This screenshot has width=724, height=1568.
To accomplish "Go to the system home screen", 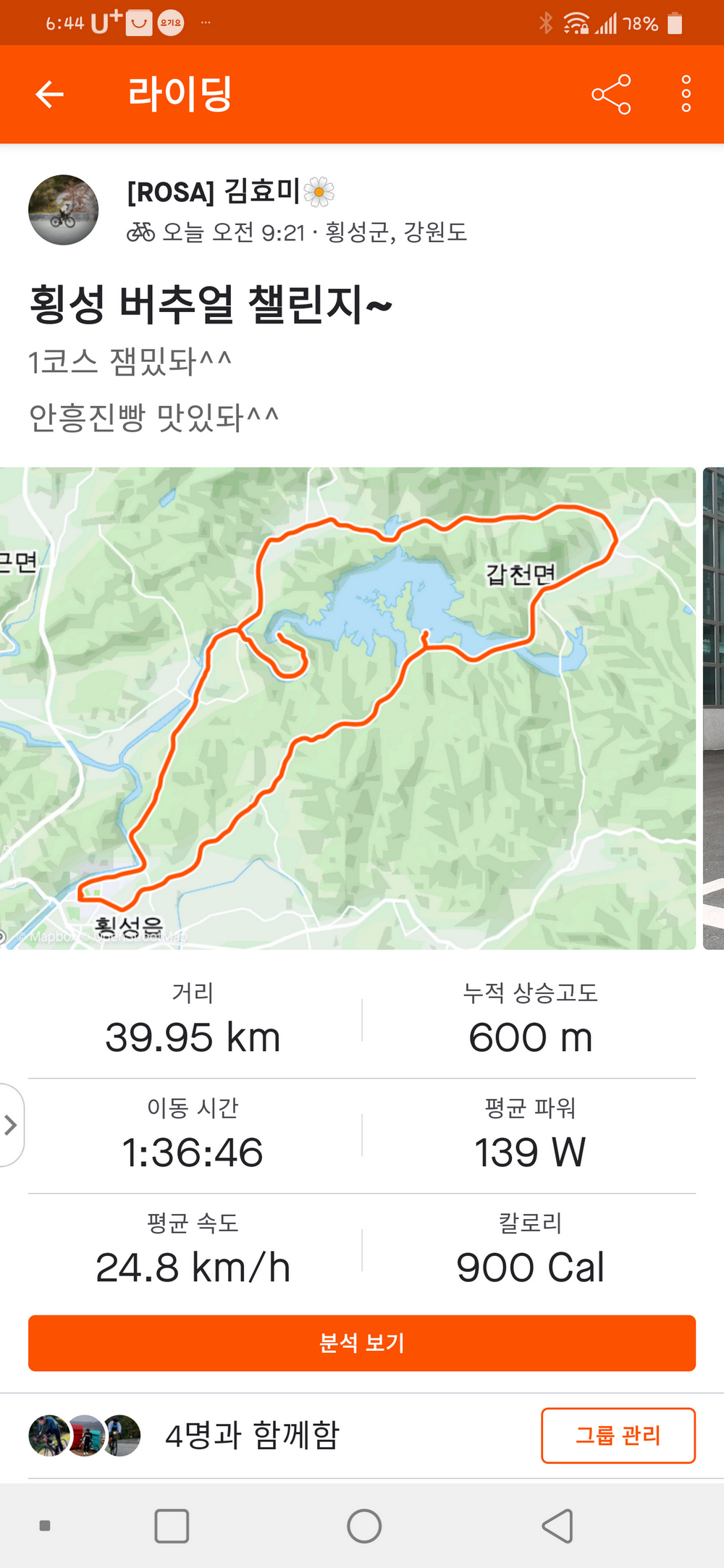I will 364,1526.
